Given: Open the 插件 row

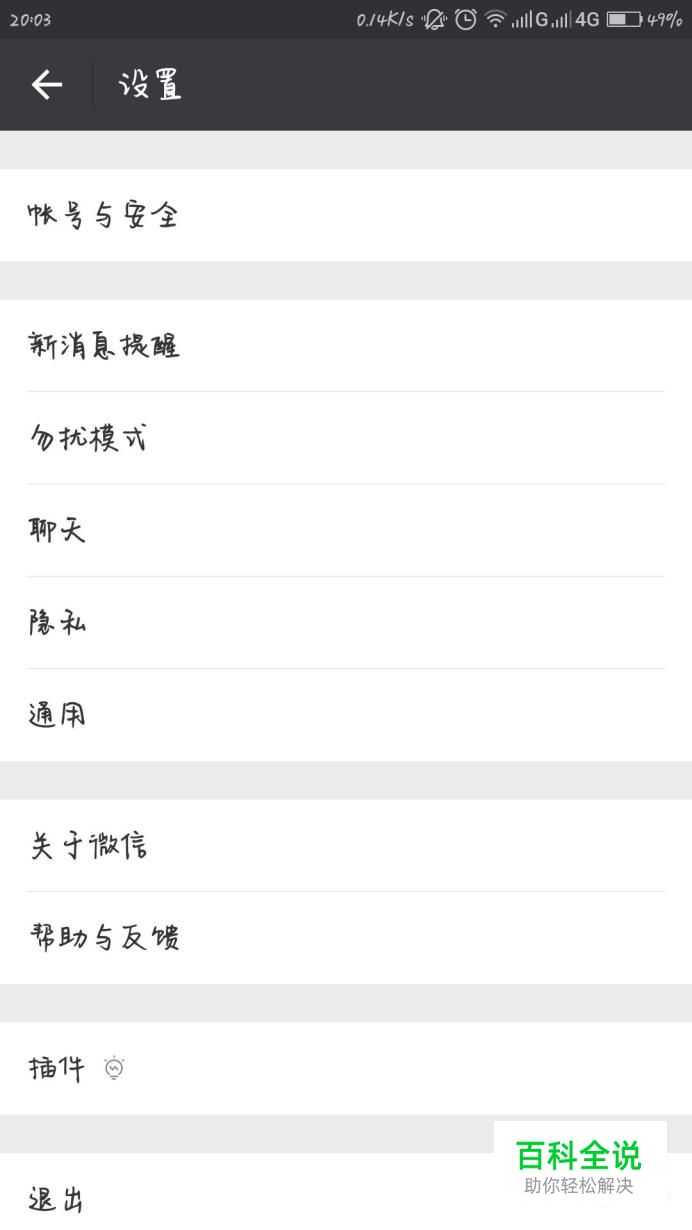Looking at the screenshot, I should coord(346,1069).
